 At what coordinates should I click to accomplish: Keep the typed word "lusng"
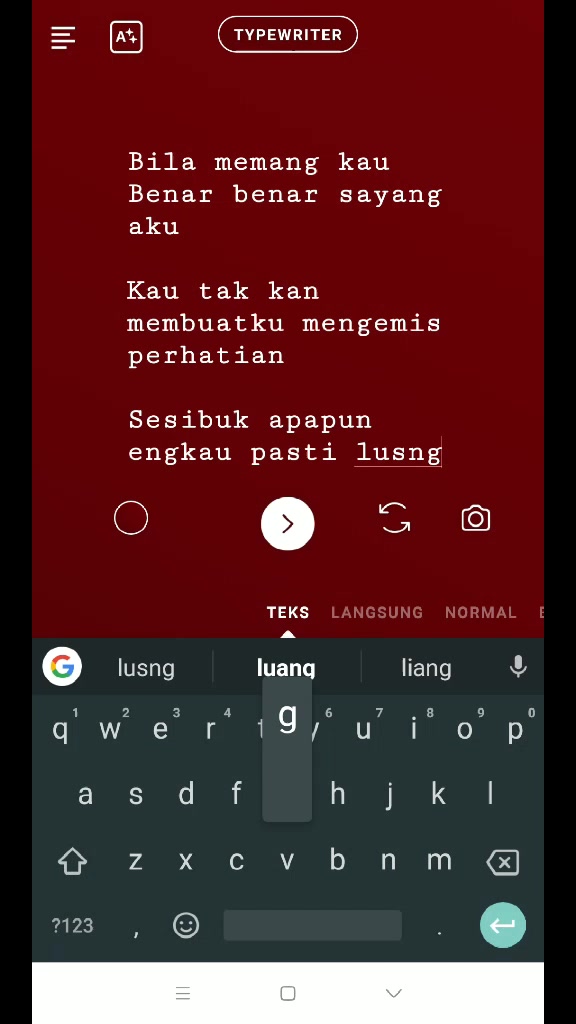click(146, 667)
